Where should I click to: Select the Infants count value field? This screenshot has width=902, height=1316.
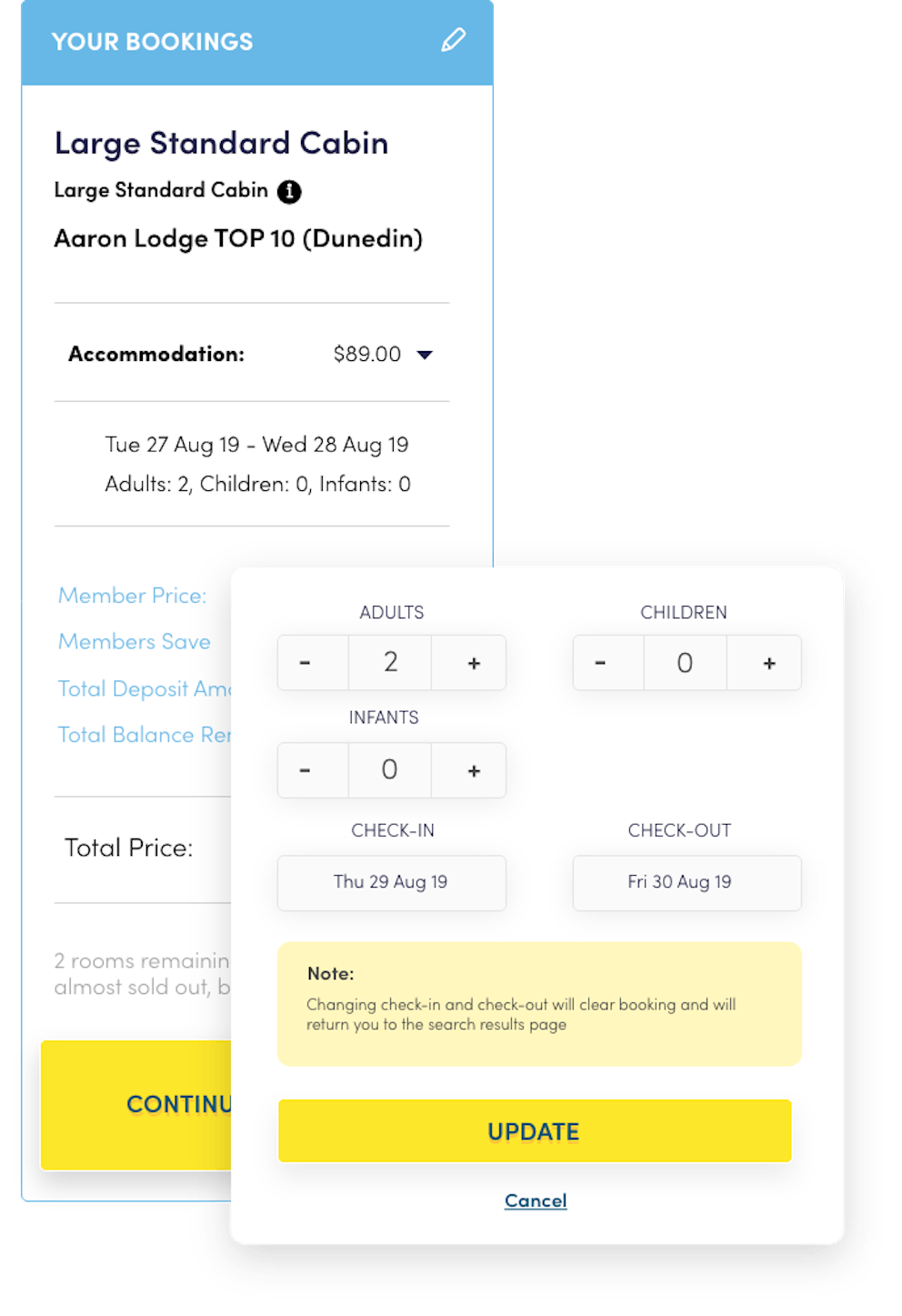coord(391,769)
